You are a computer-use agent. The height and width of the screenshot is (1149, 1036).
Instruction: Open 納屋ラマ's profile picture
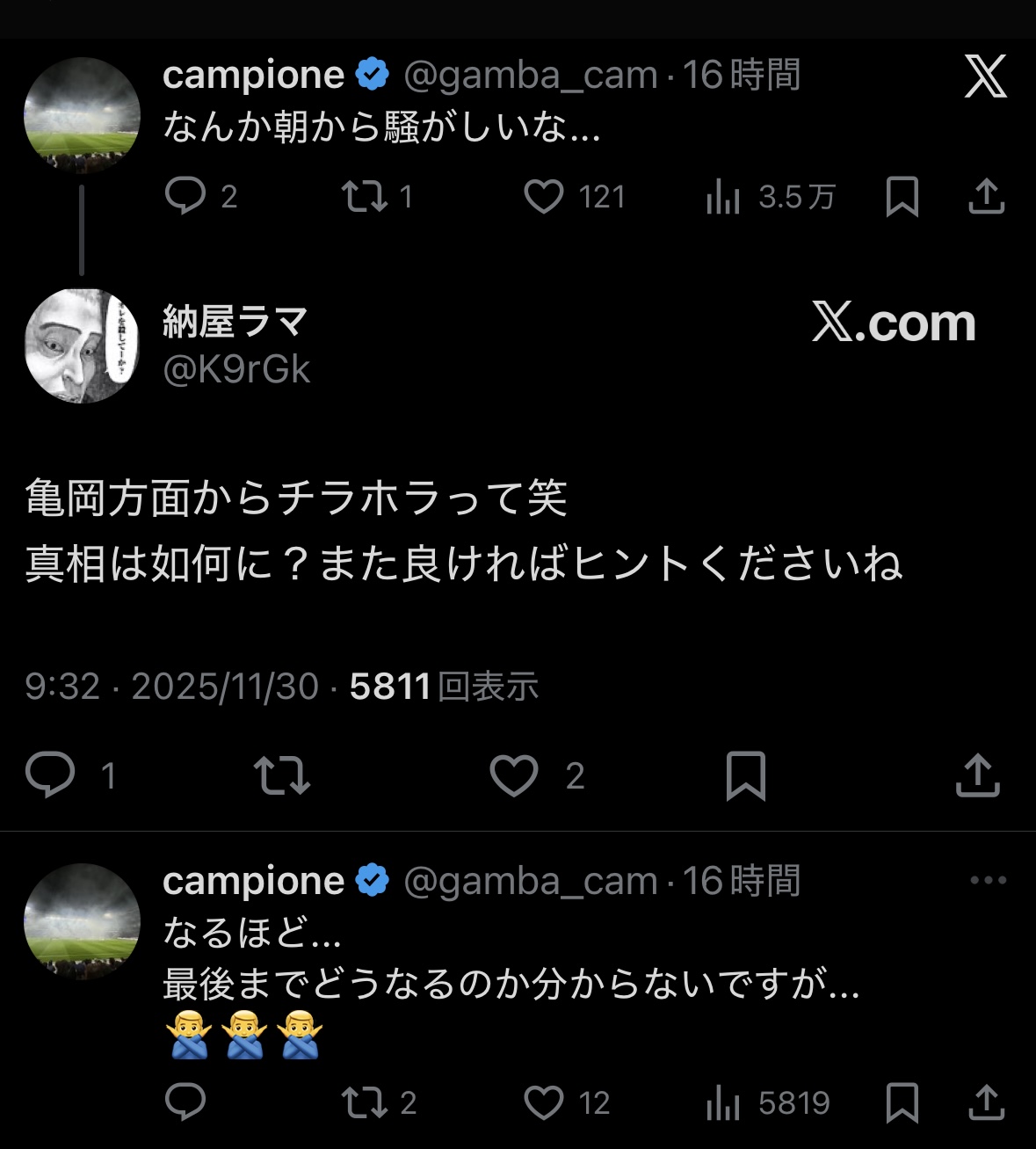[x=82, y=345]
